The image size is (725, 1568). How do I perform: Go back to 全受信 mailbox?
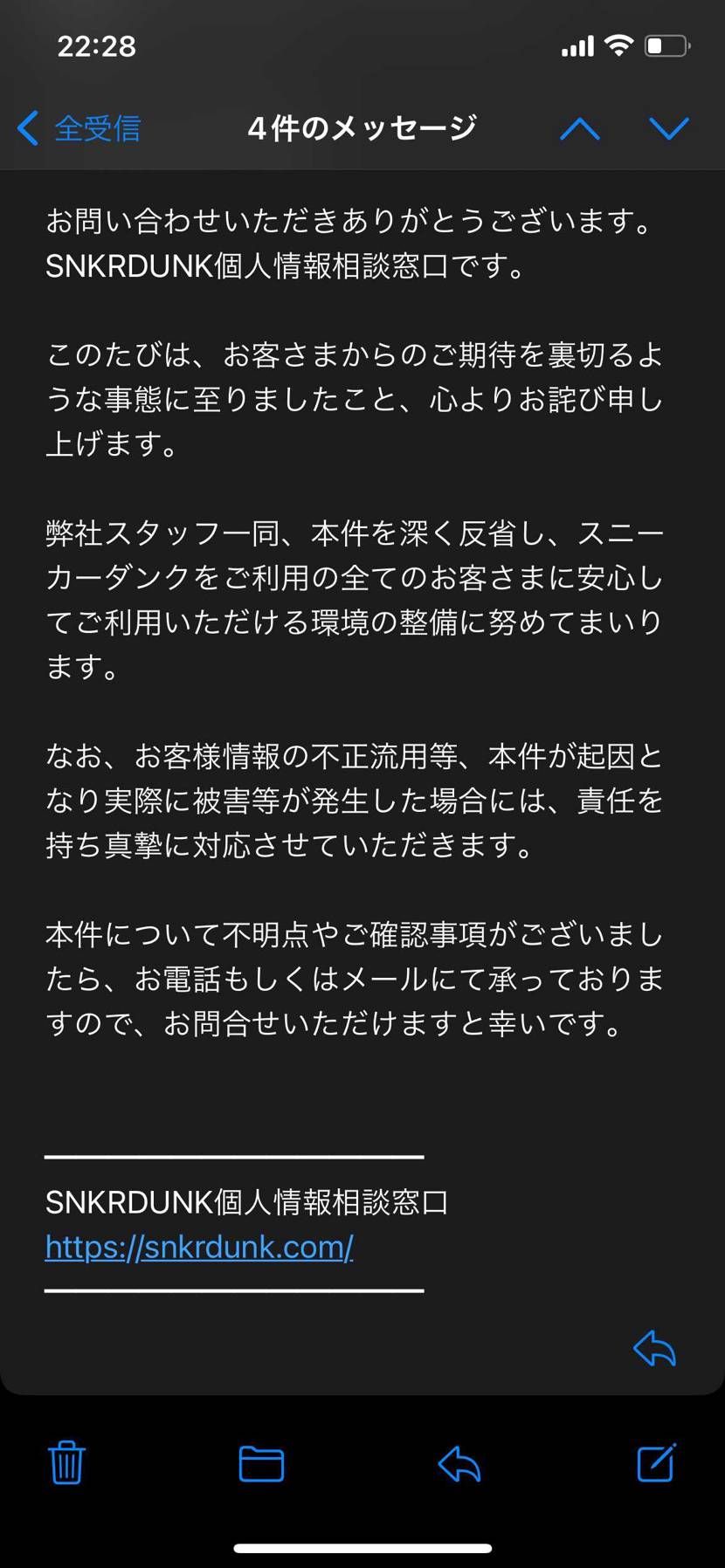coord(79,128)
